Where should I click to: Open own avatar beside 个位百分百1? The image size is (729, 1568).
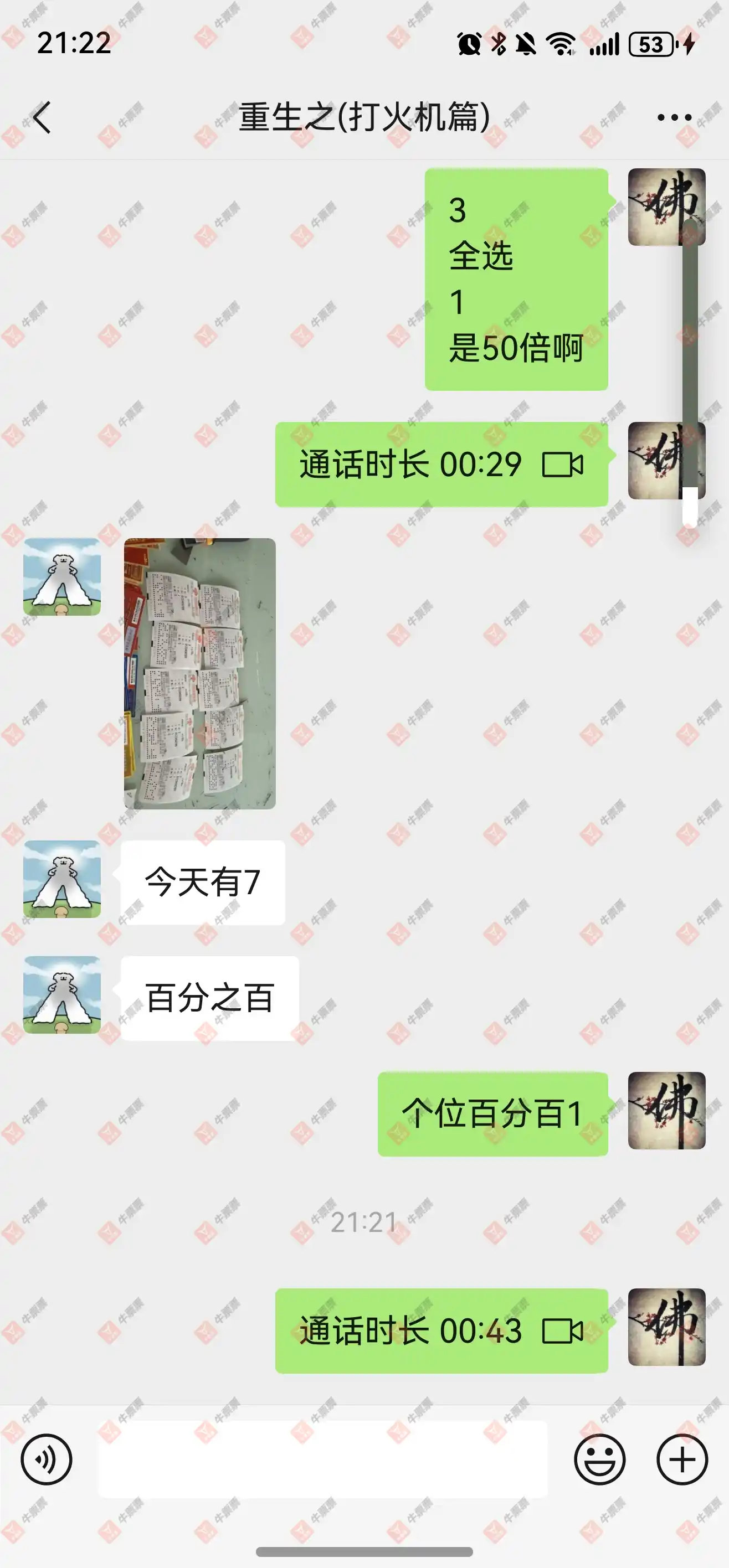(666, 1111)
